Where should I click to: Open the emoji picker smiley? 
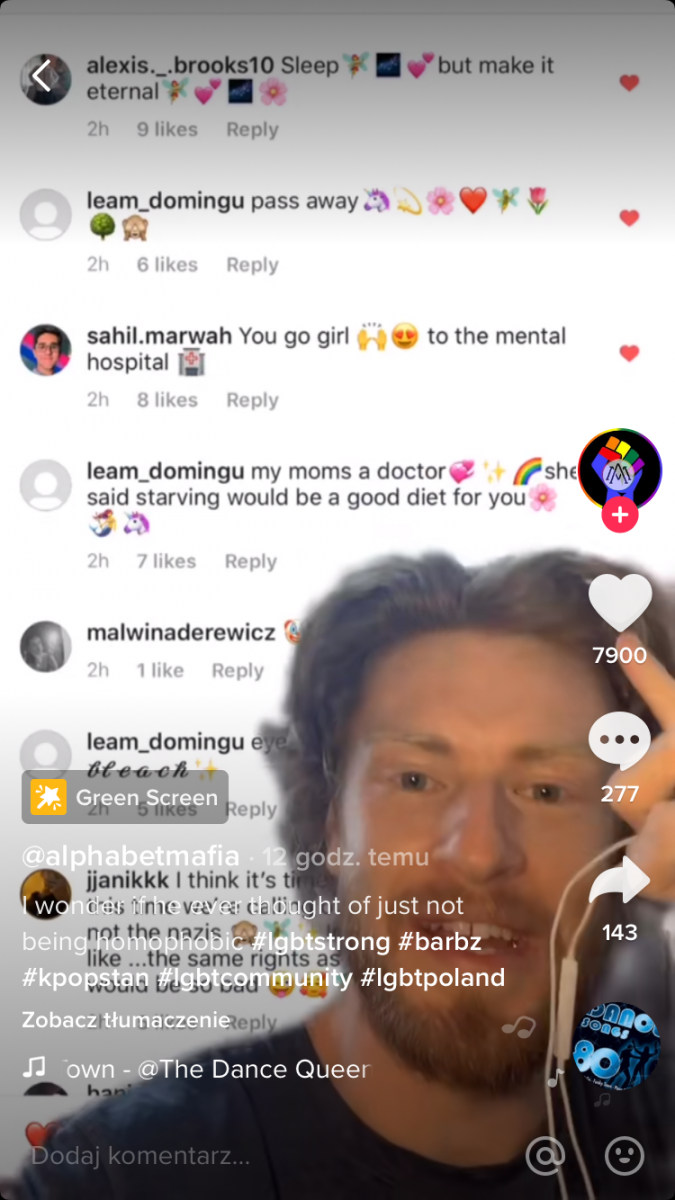pos(626,1157)
